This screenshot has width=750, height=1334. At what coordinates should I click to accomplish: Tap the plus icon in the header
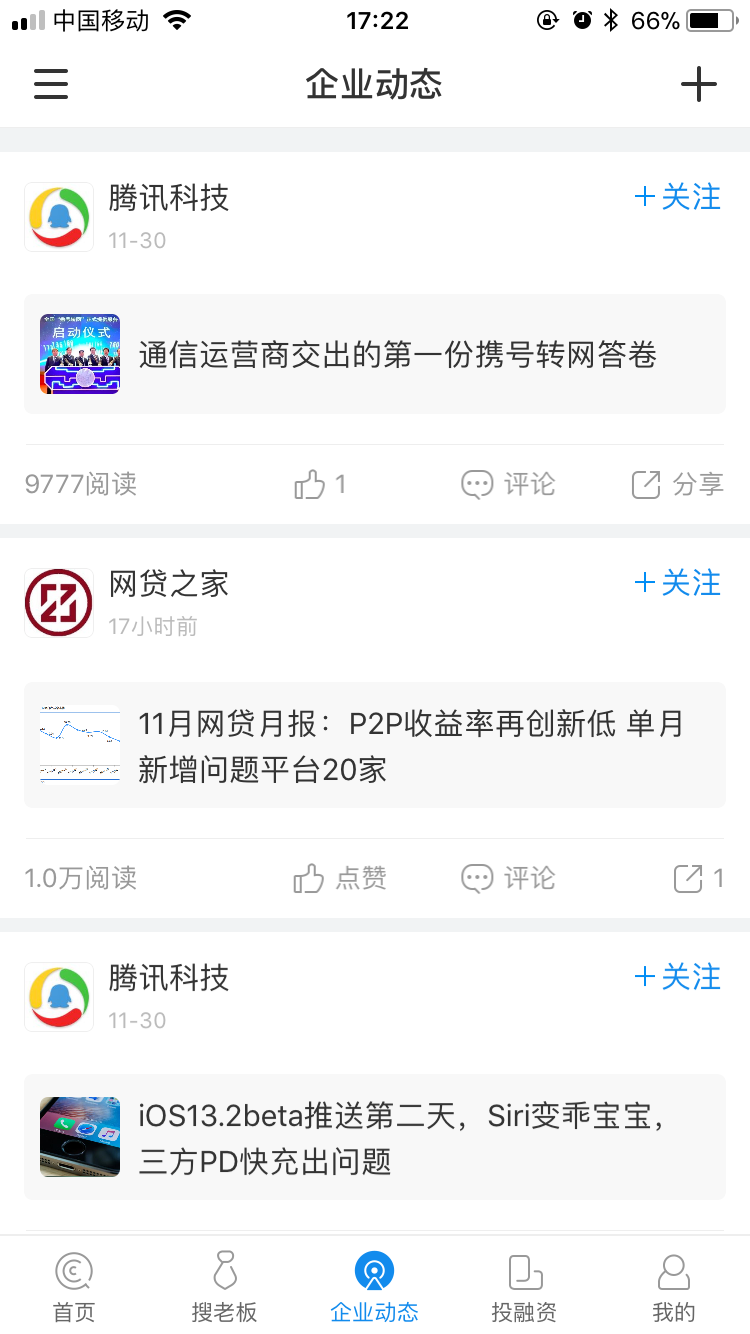(x=699, y=84)
